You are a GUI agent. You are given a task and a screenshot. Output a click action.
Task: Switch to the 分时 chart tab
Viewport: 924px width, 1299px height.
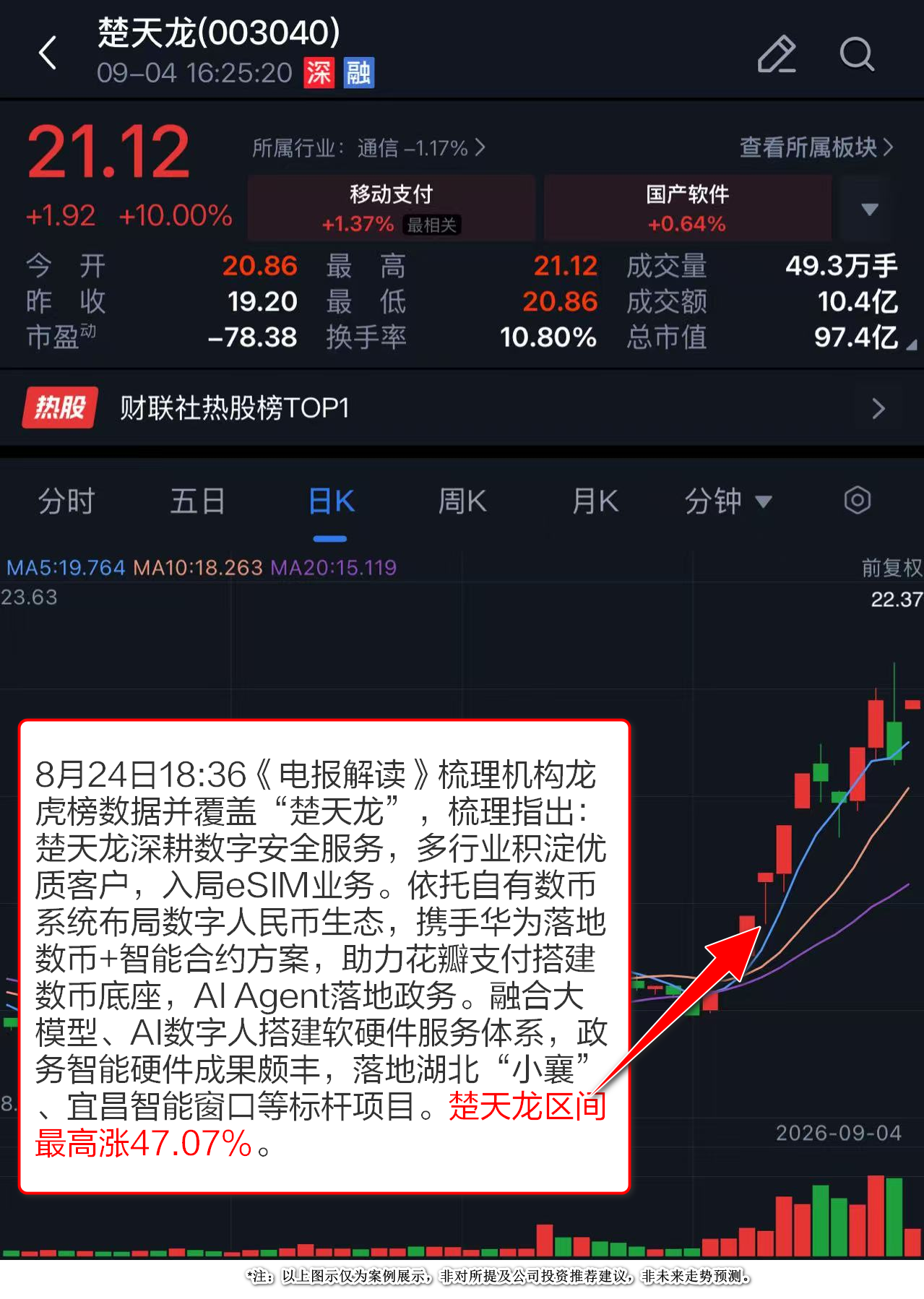(x=66, y=501)
